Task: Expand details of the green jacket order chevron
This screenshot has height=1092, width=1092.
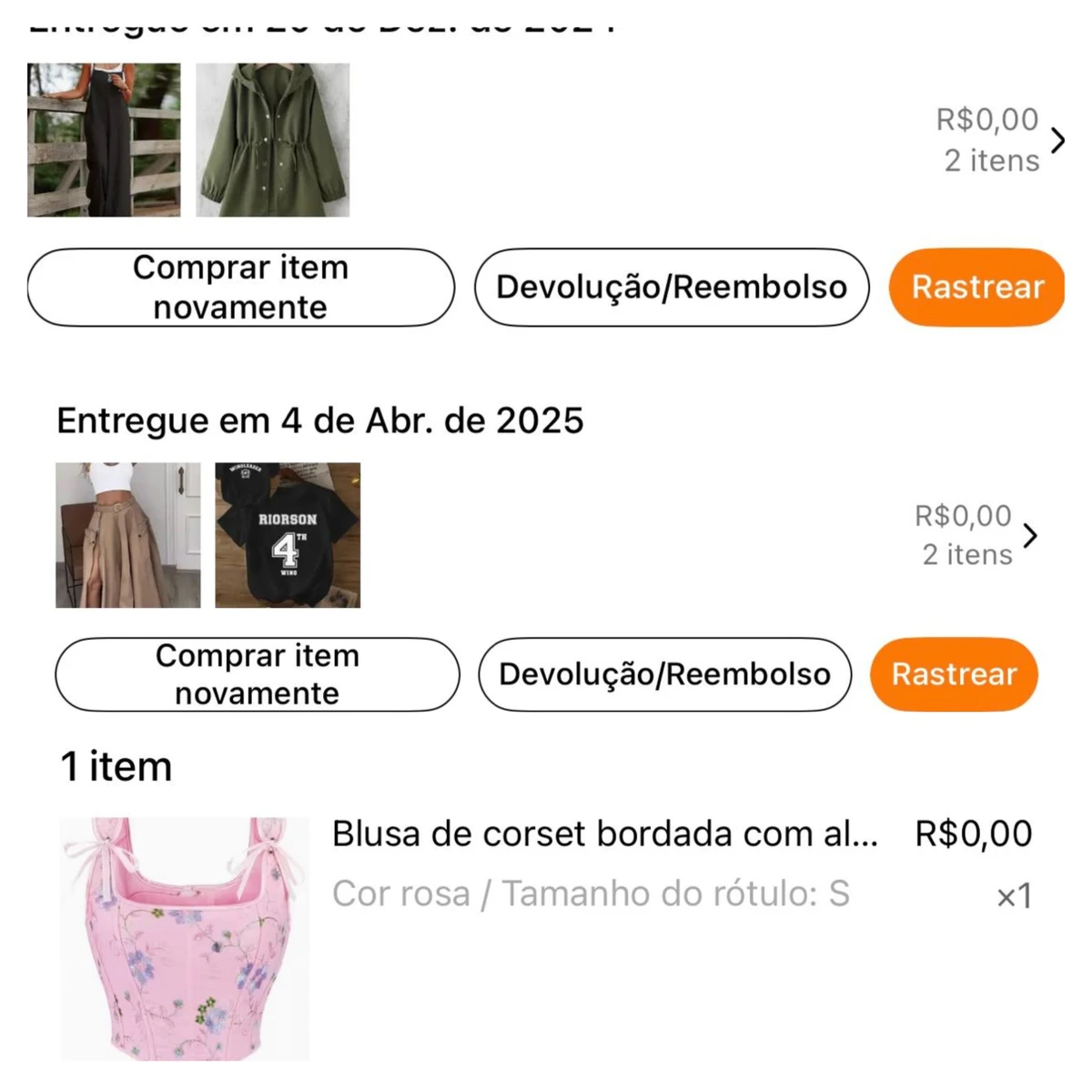Action: (x=1057, y=140)
